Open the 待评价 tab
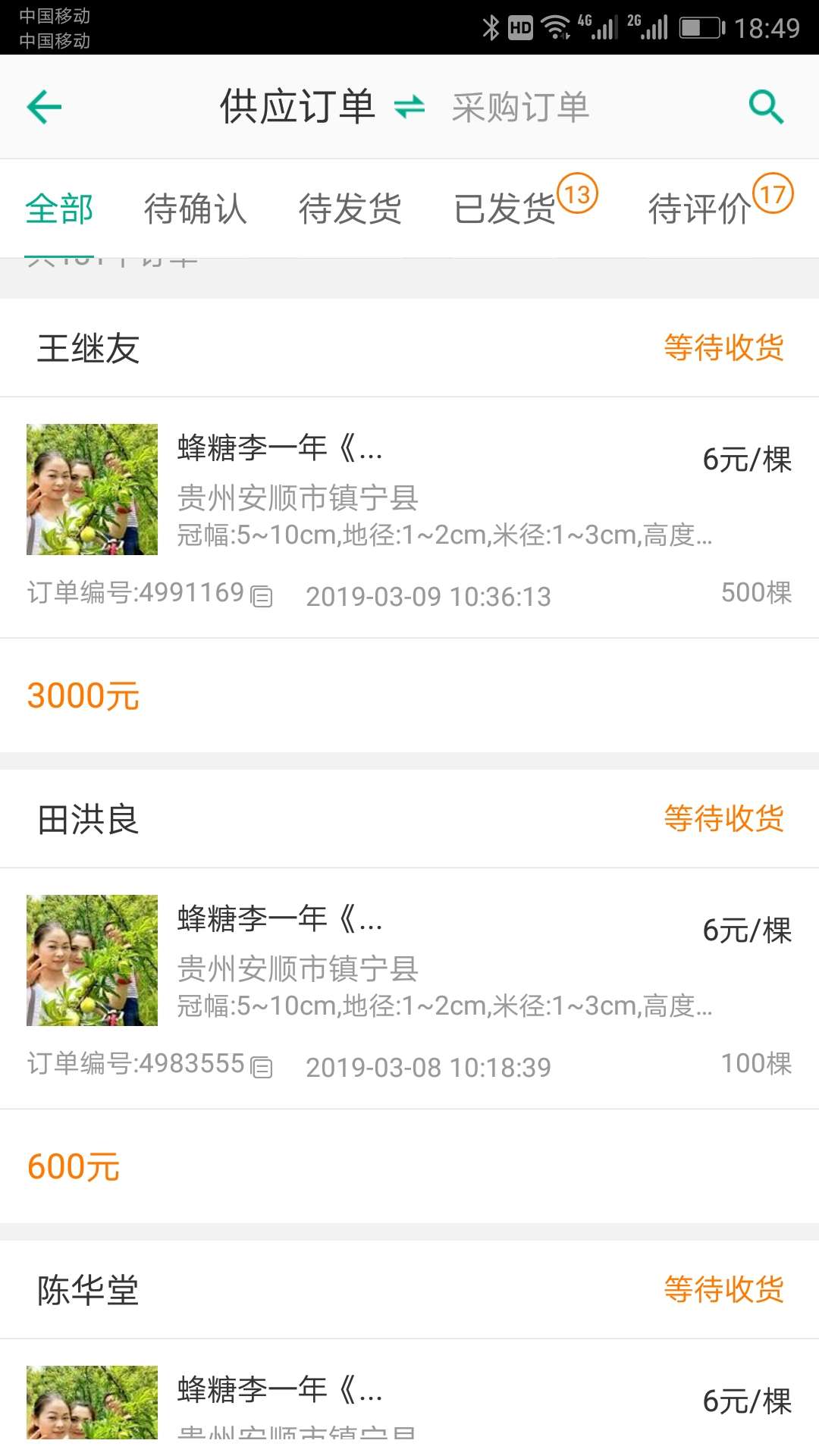Image resolution: width=819 pixels, height=1456 pixels. coord(699,209)
